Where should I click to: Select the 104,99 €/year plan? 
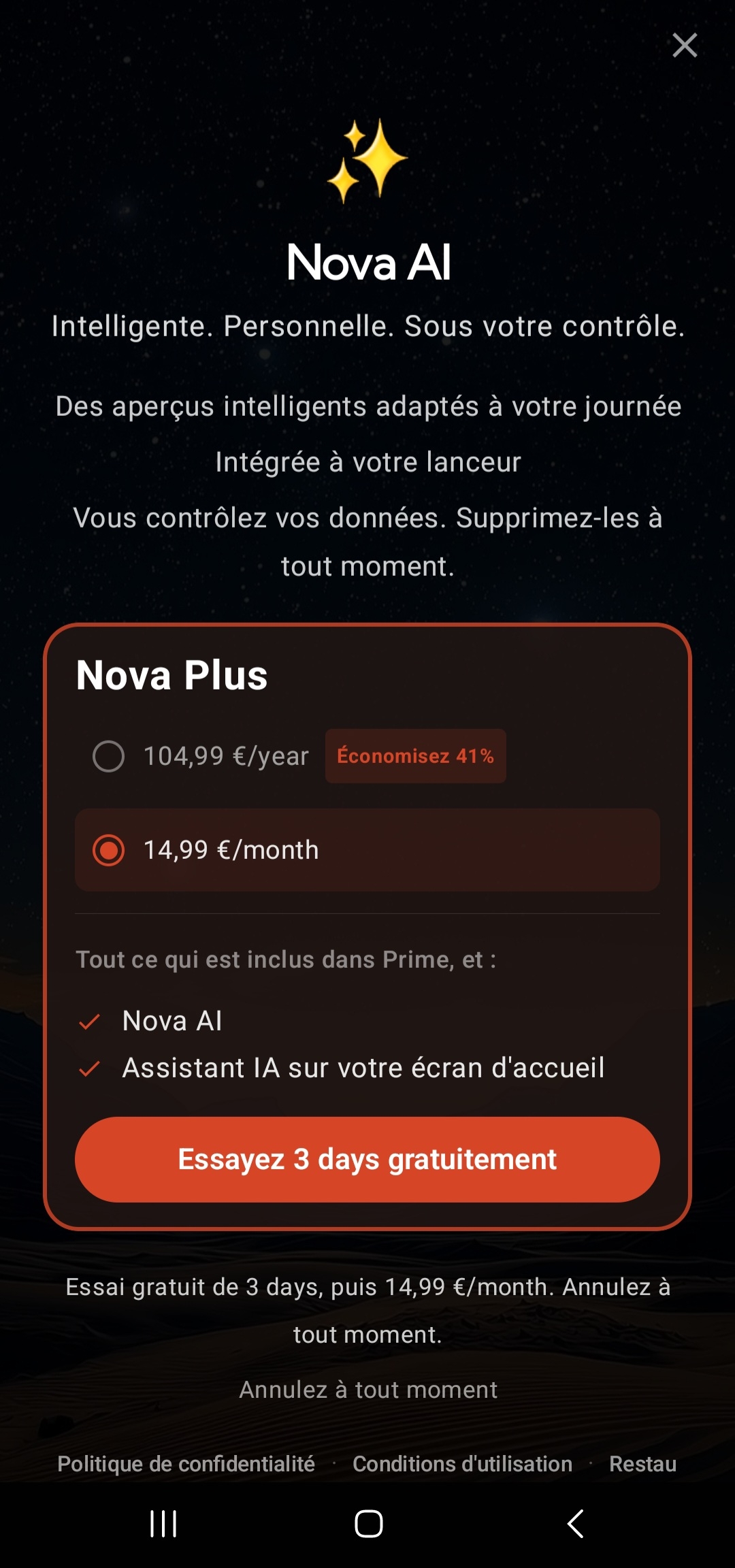pos(367,756)
